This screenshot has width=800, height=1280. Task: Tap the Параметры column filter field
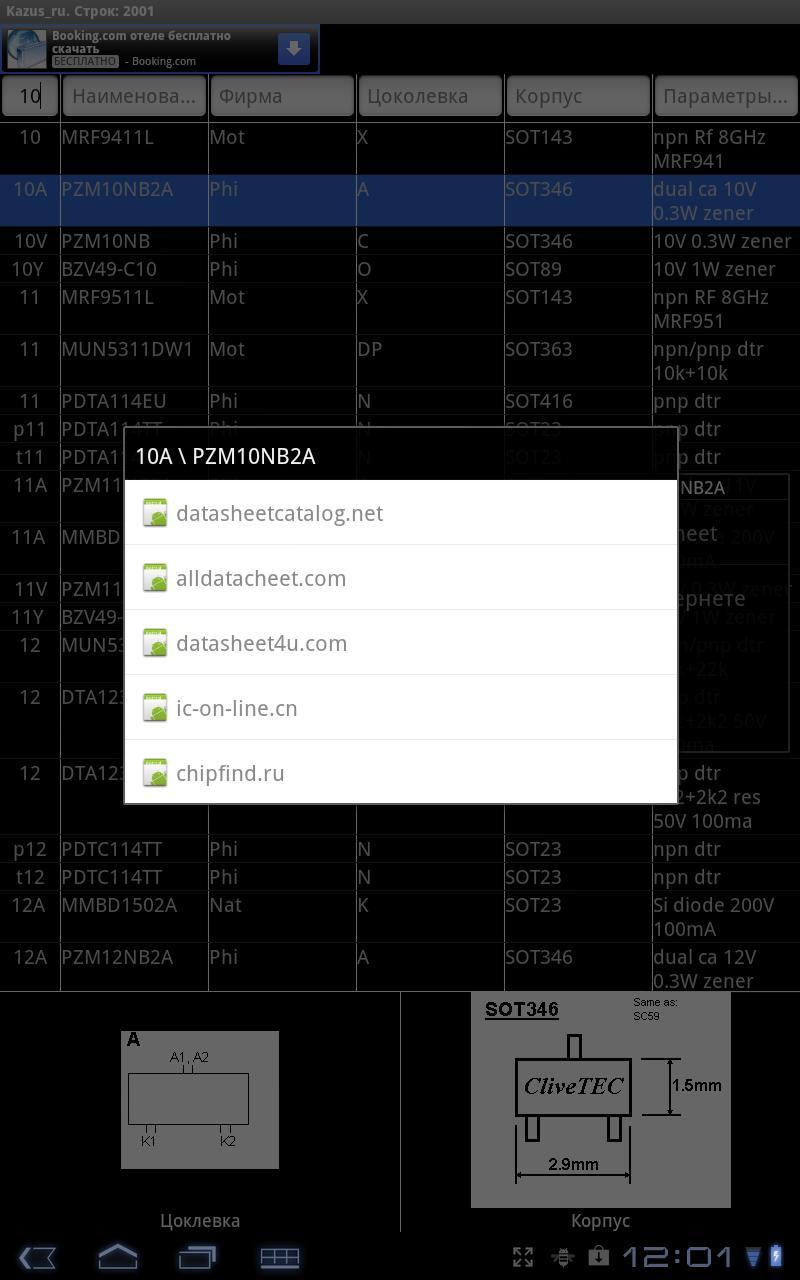coord(725,96)
